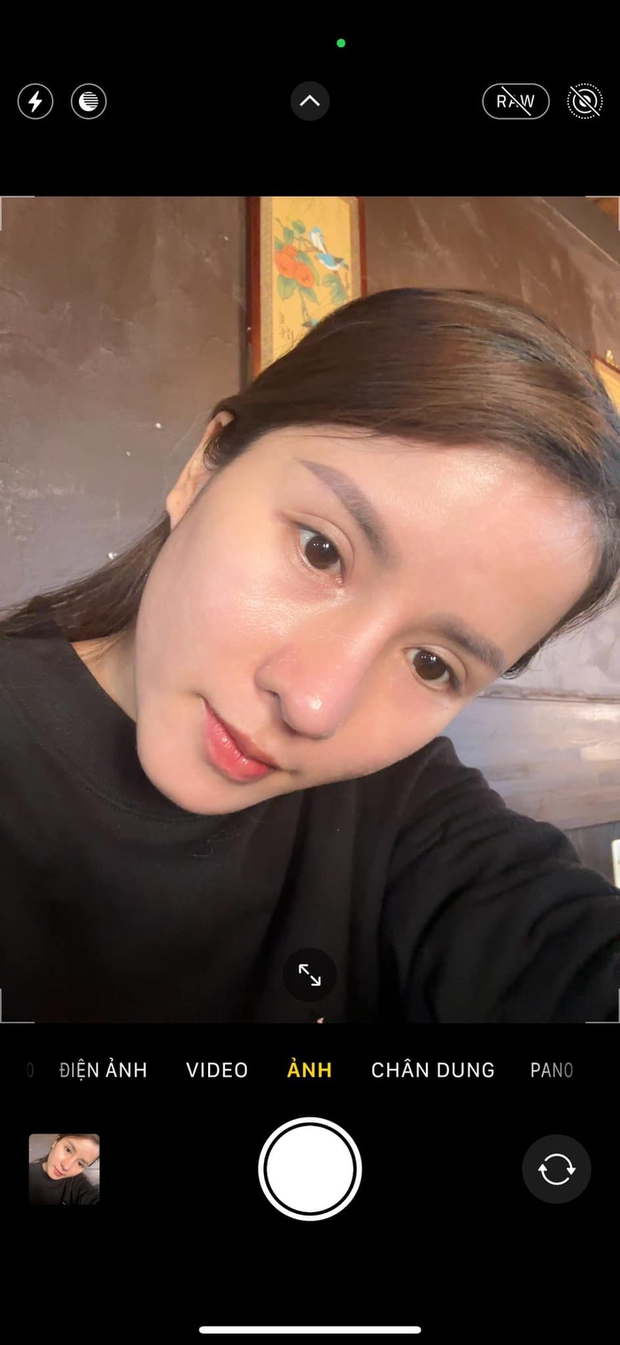Flip between front and rear camera

pos(557,1169)
